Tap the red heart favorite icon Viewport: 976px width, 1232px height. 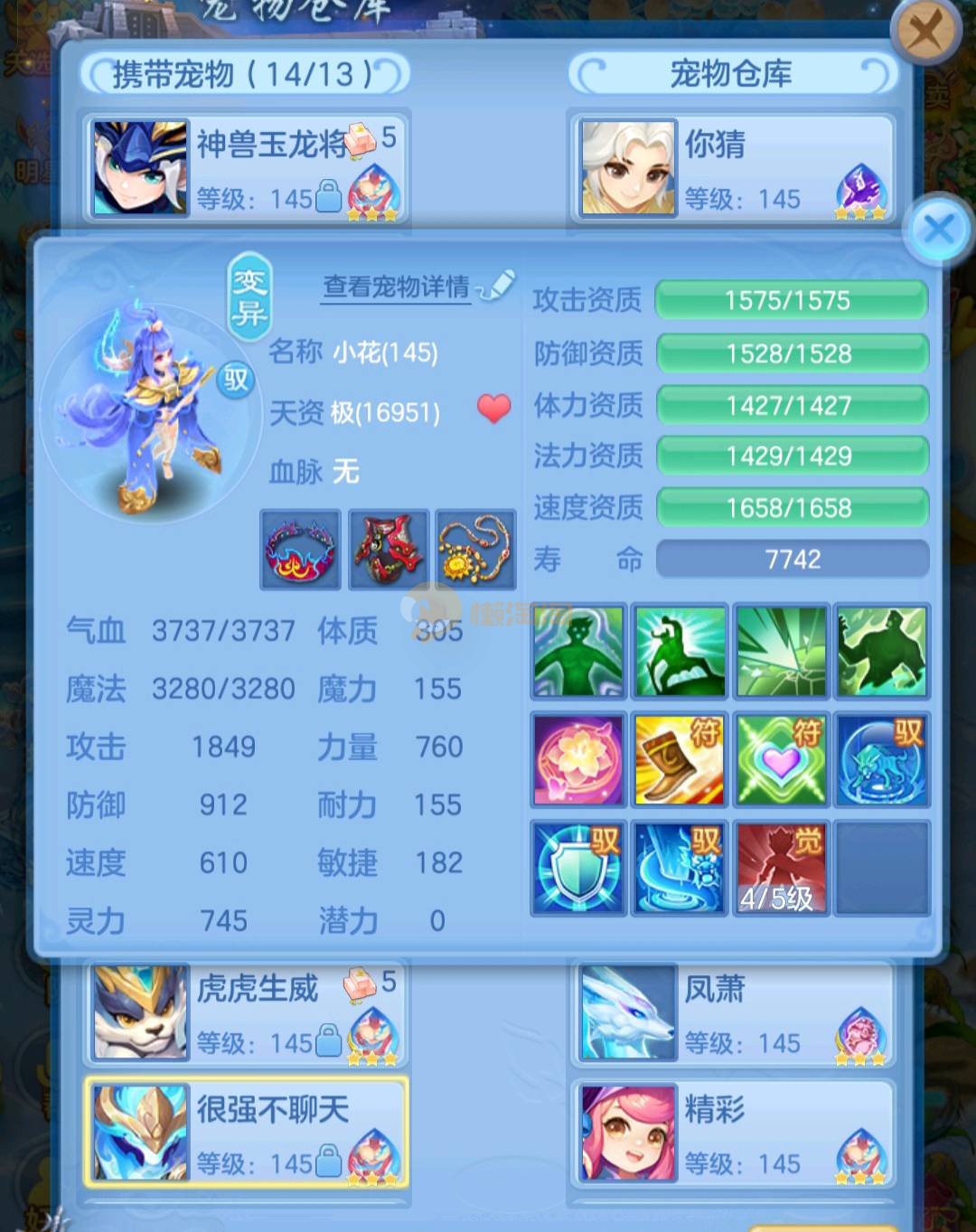click(493, 409)
